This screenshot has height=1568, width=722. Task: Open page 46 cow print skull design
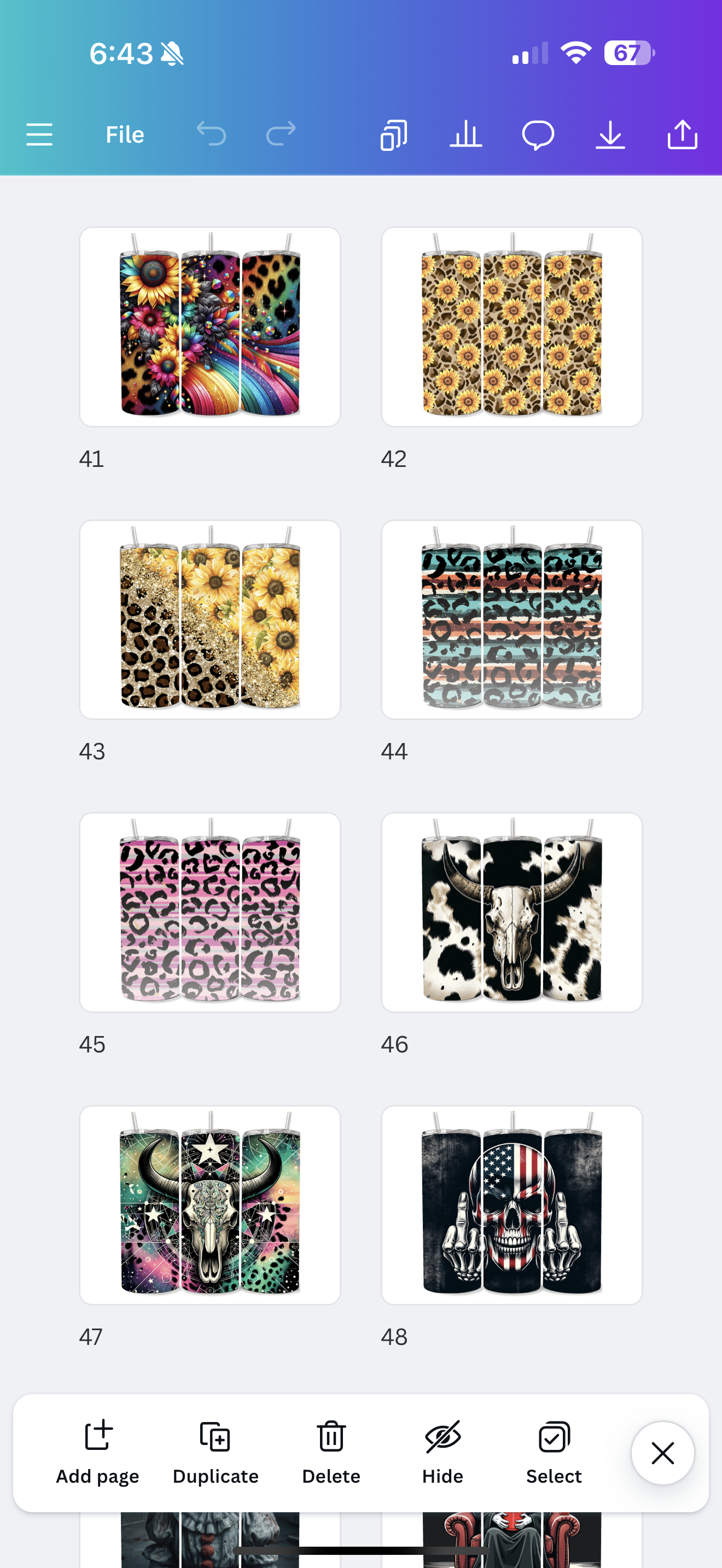coord(511,912)
